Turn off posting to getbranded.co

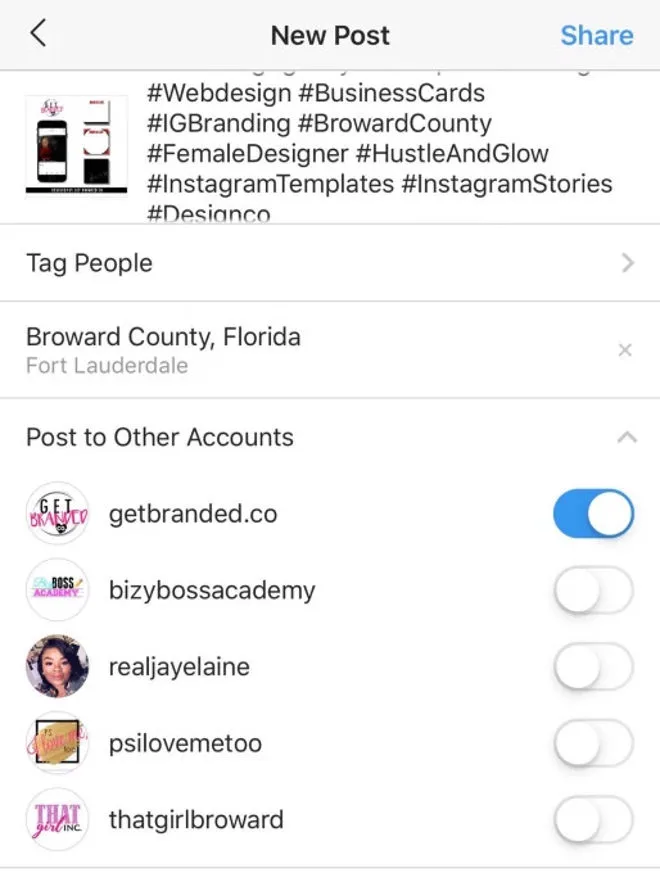click(x=593, y=514)
